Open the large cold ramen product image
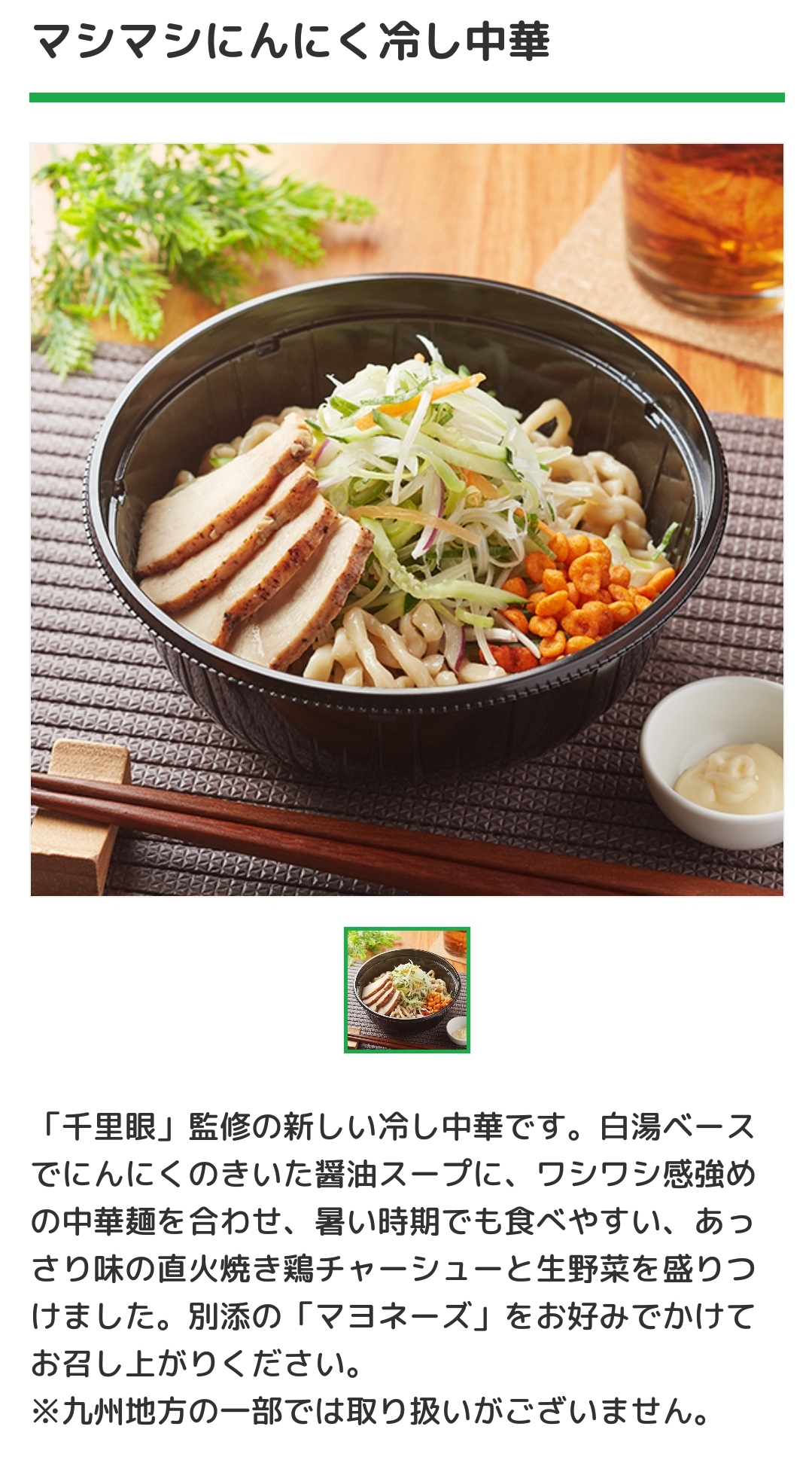 (x=406, y=520)
